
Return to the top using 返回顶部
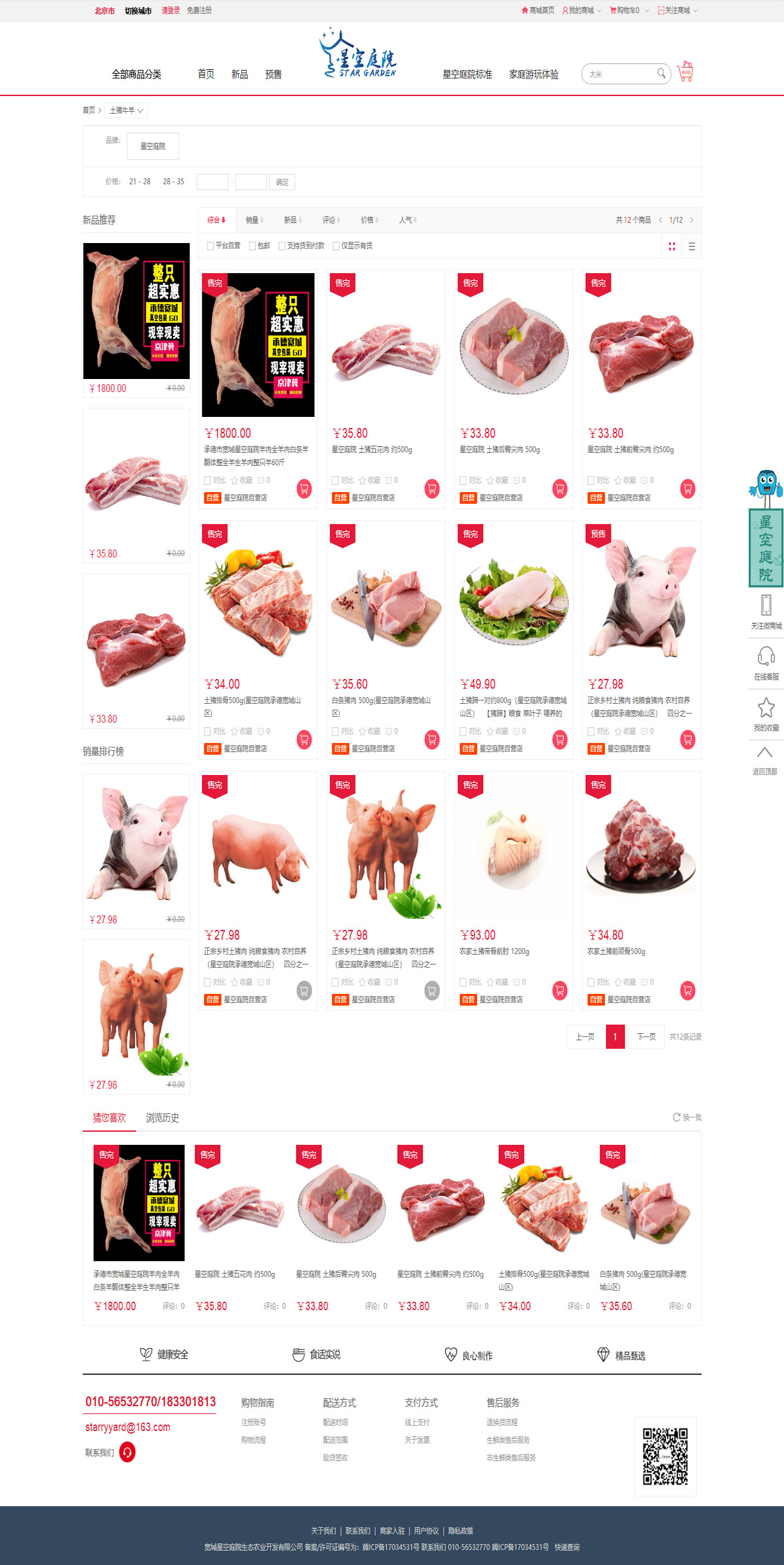tap(765, 759)
